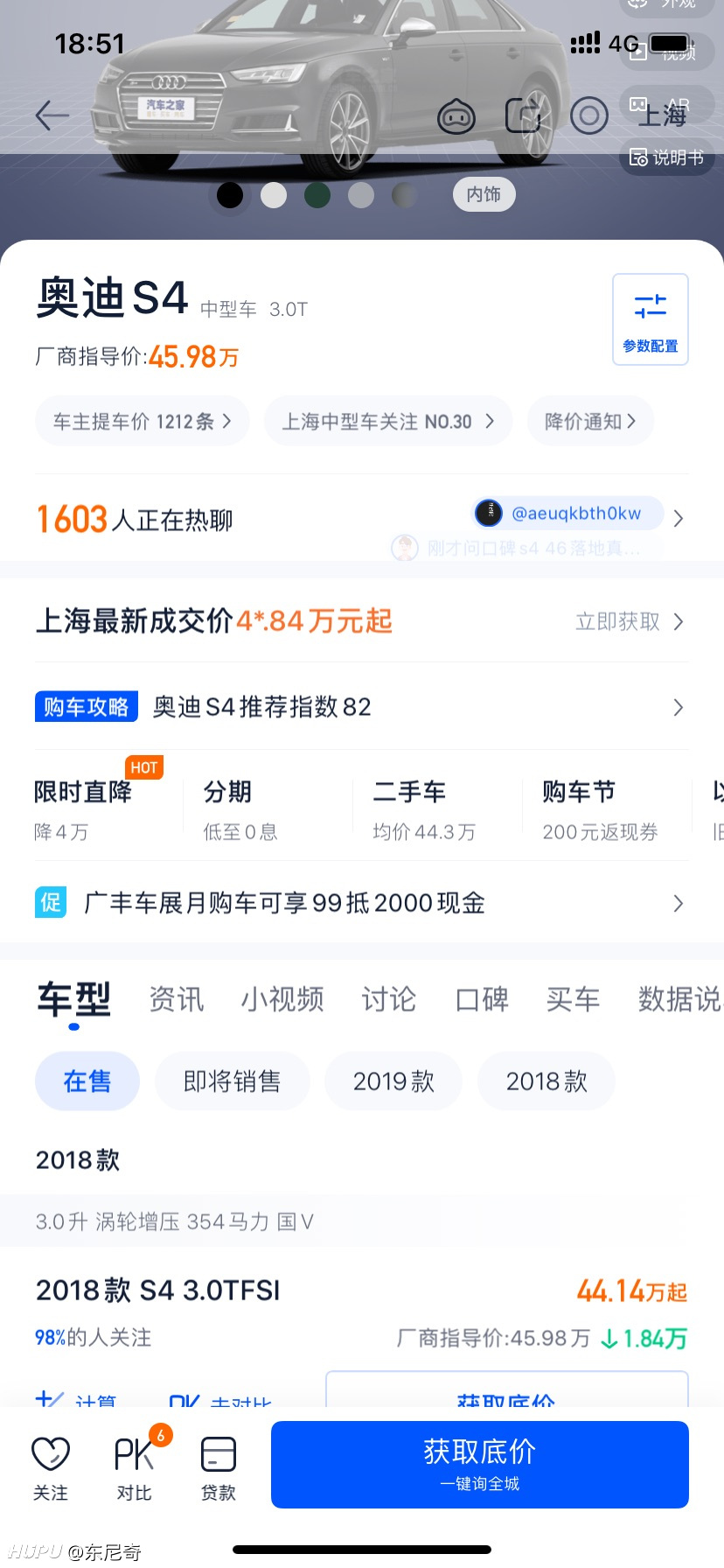Go back using the top-left arrow
Image resolution: width=724 pixels, height=1568 pixels.
(52, 115)
